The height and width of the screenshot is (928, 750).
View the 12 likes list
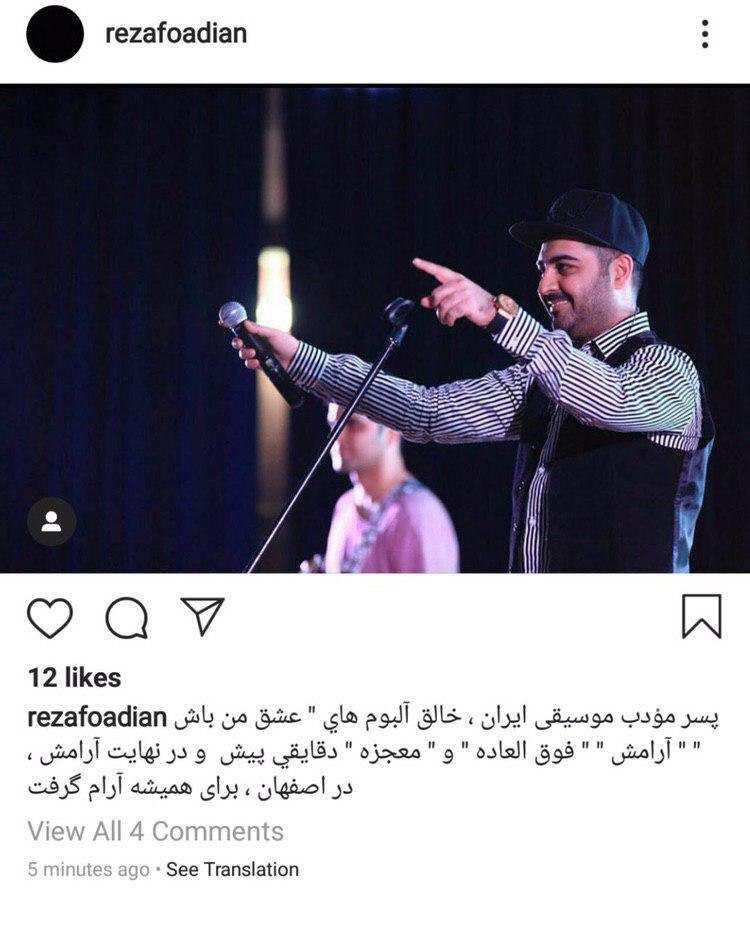(x=74, y=678)
